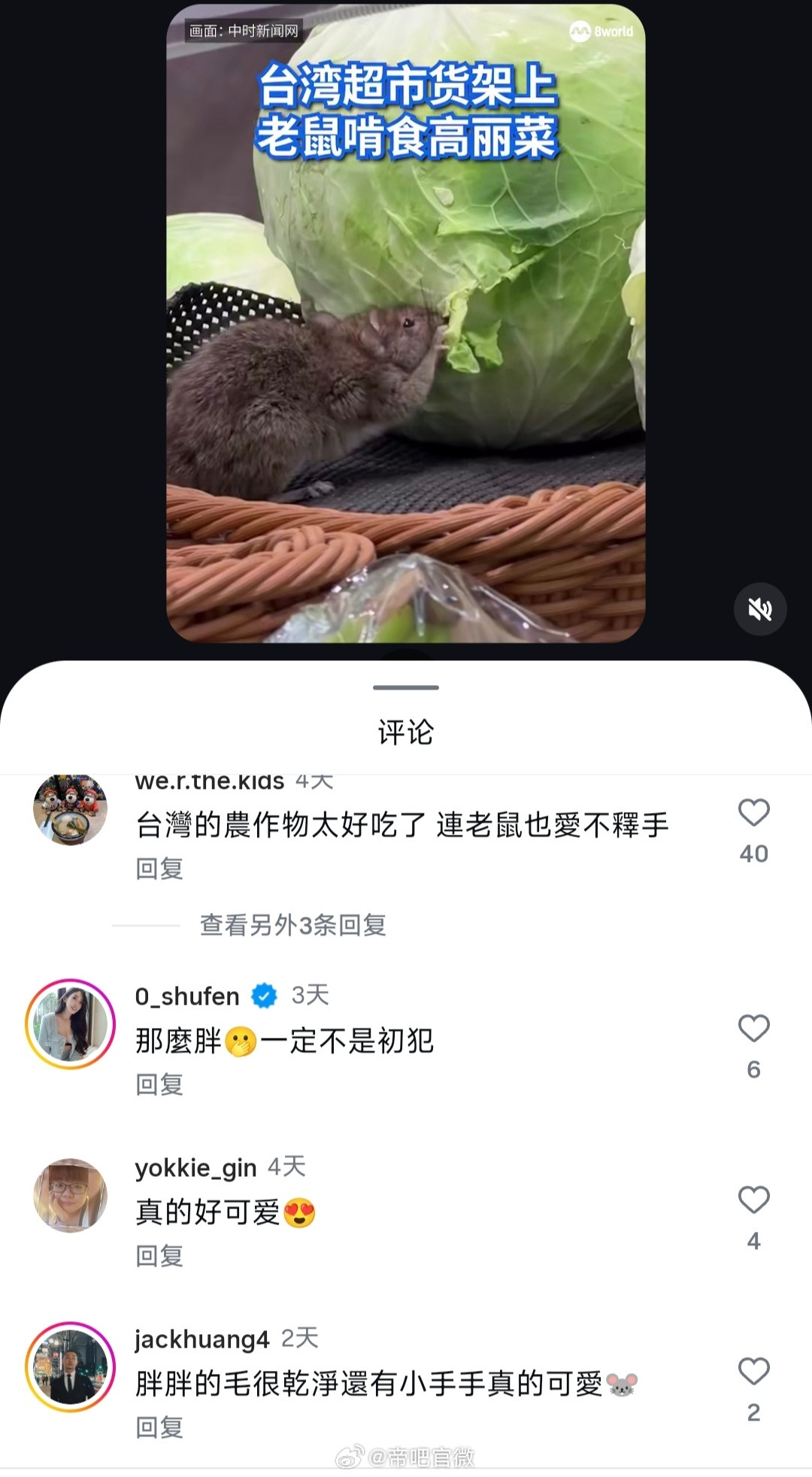The height and width of the screenshot is (1477, 812).
Task: Tap yokkie_gin's avatar image
Action: 70,1194
